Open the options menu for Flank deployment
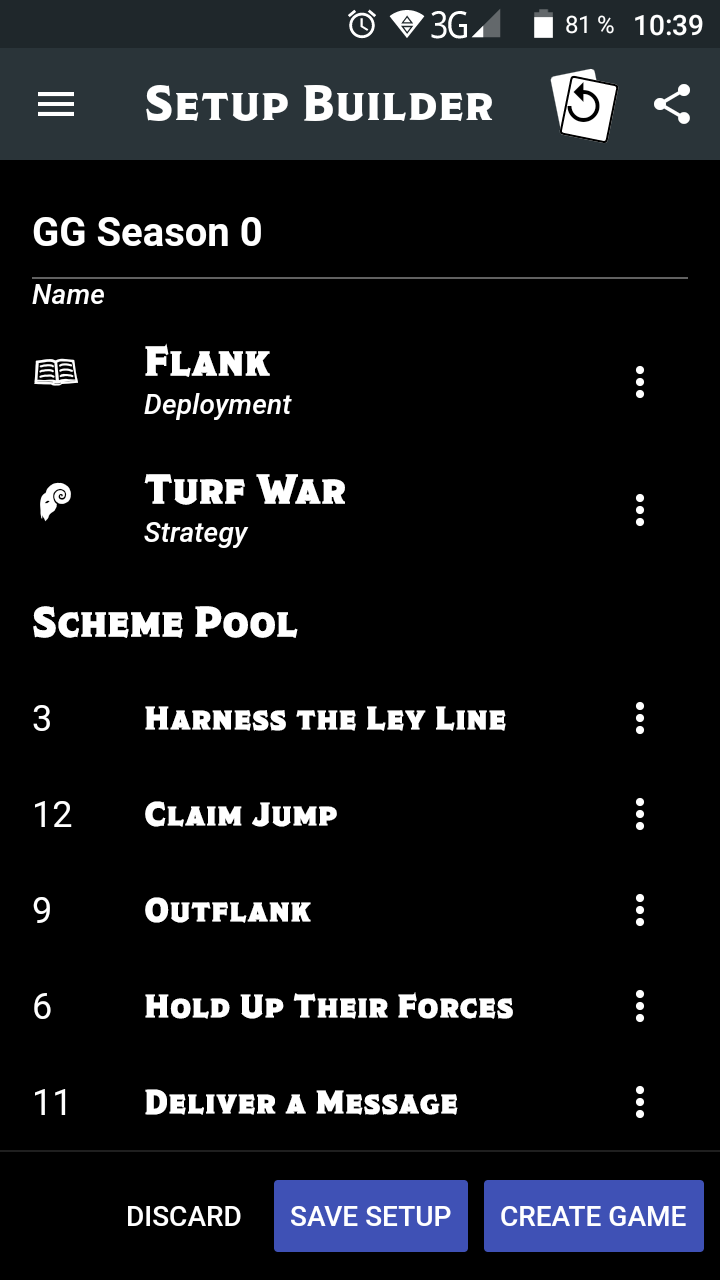The image size is (720, 1280). click(639, 382)
